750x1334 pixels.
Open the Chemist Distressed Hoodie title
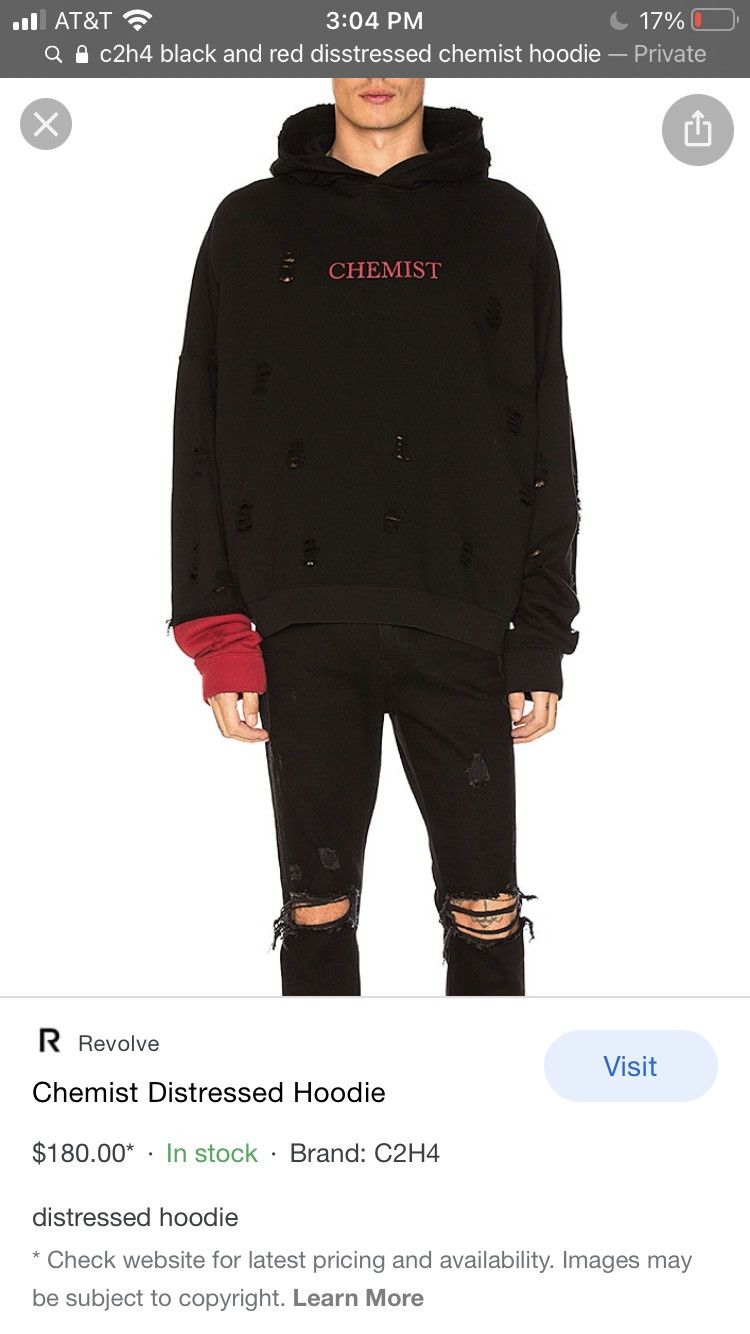209,1092
